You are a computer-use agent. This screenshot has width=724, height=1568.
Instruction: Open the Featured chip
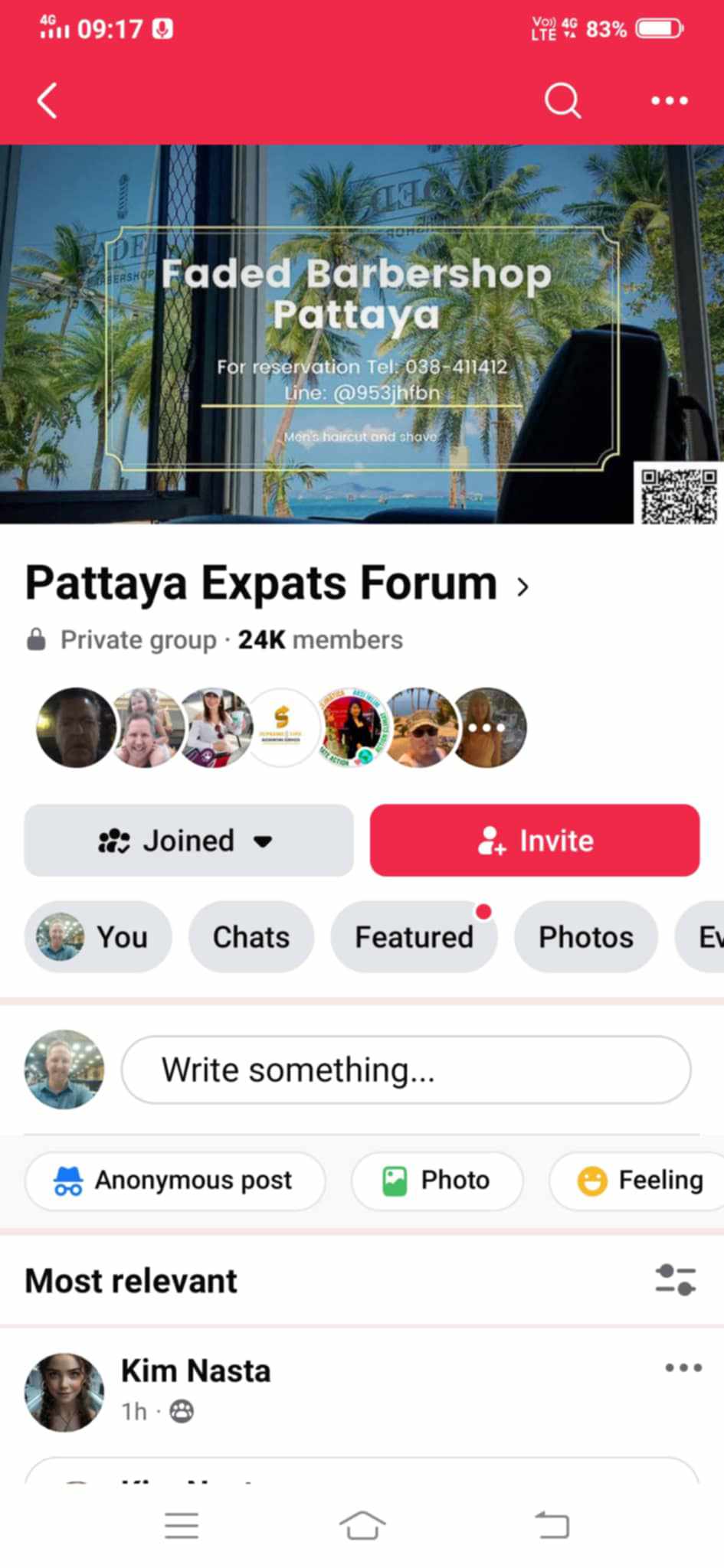[414, 937]
